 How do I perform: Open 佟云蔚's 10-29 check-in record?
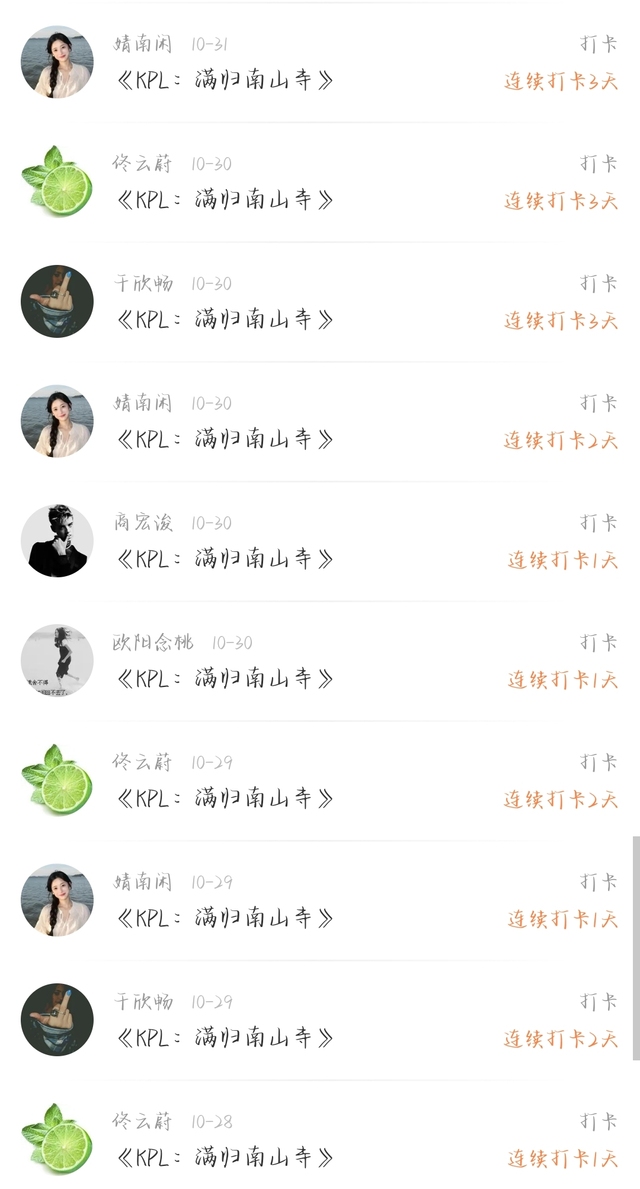[x=320, y=781]
